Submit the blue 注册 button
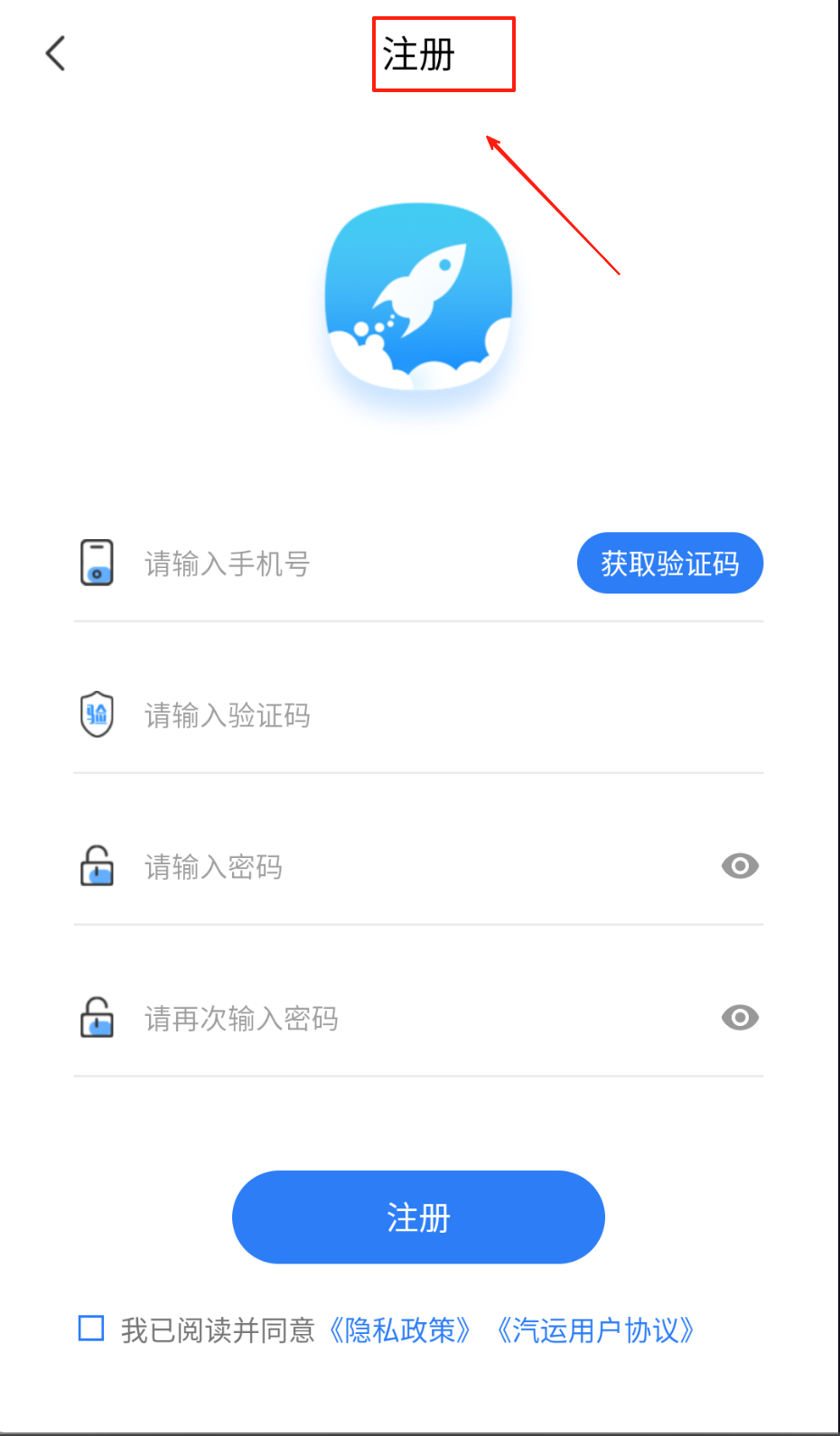Viewport: 840px width, 1436px height. point(418,1217)
